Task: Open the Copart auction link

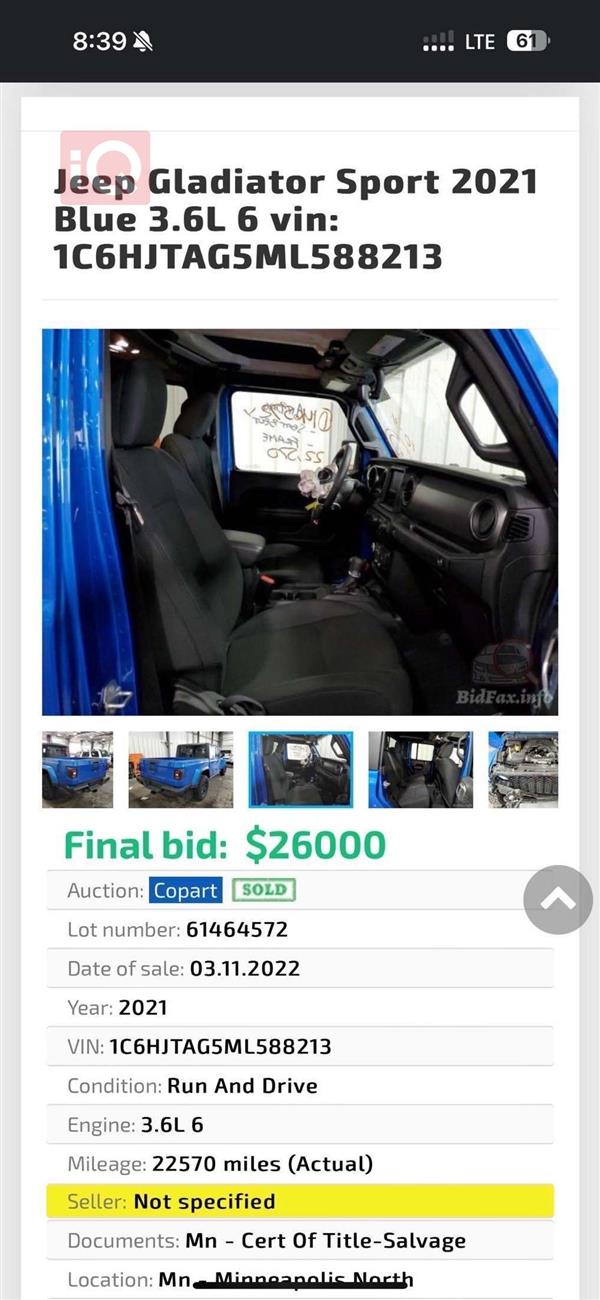Action: click(186, 890)
